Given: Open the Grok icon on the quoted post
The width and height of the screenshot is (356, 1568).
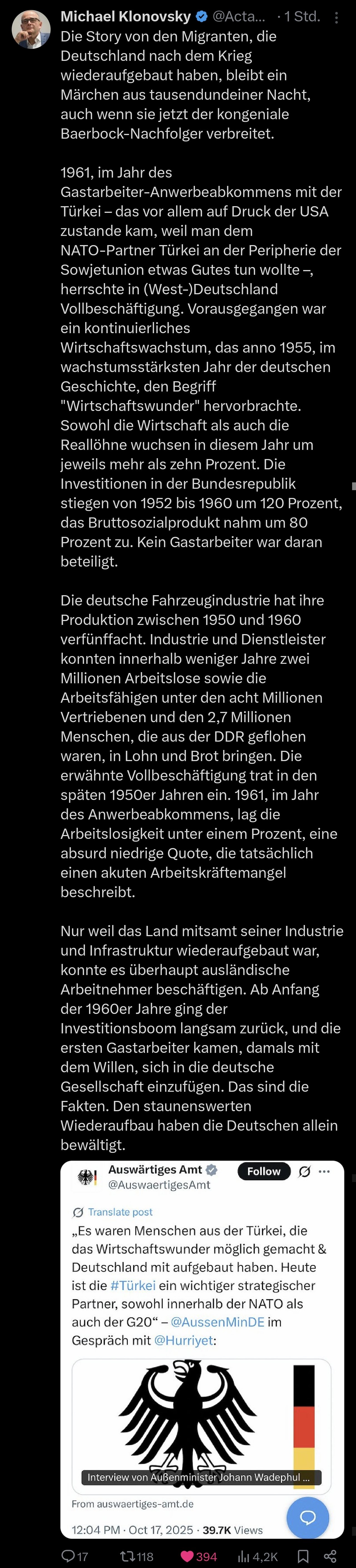Looking at the screenshot, I should [x=304, y=1172].
